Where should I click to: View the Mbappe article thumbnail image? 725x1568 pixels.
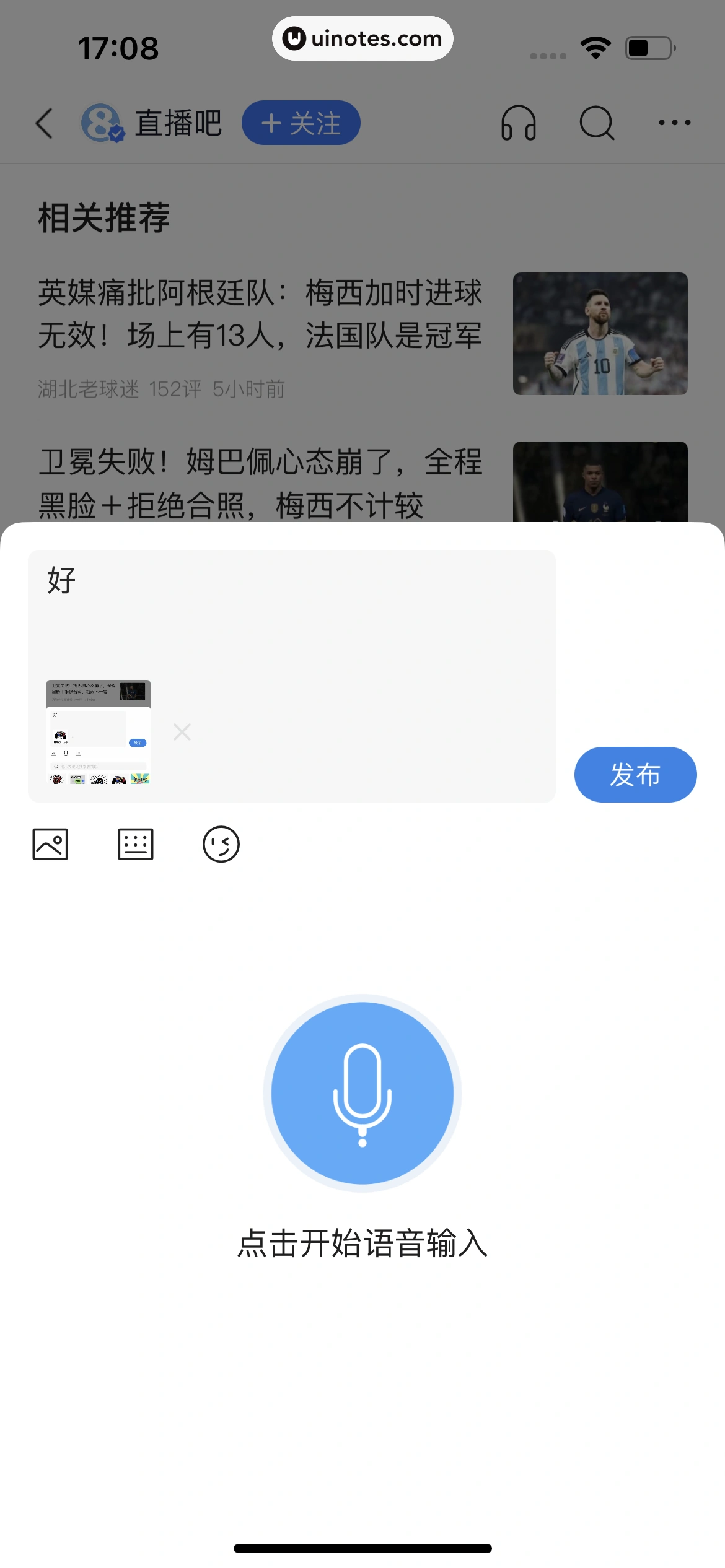(599, 489)
